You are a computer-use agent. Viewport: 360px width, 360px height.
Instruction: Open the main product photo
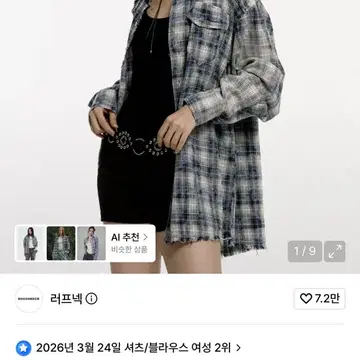180,137
